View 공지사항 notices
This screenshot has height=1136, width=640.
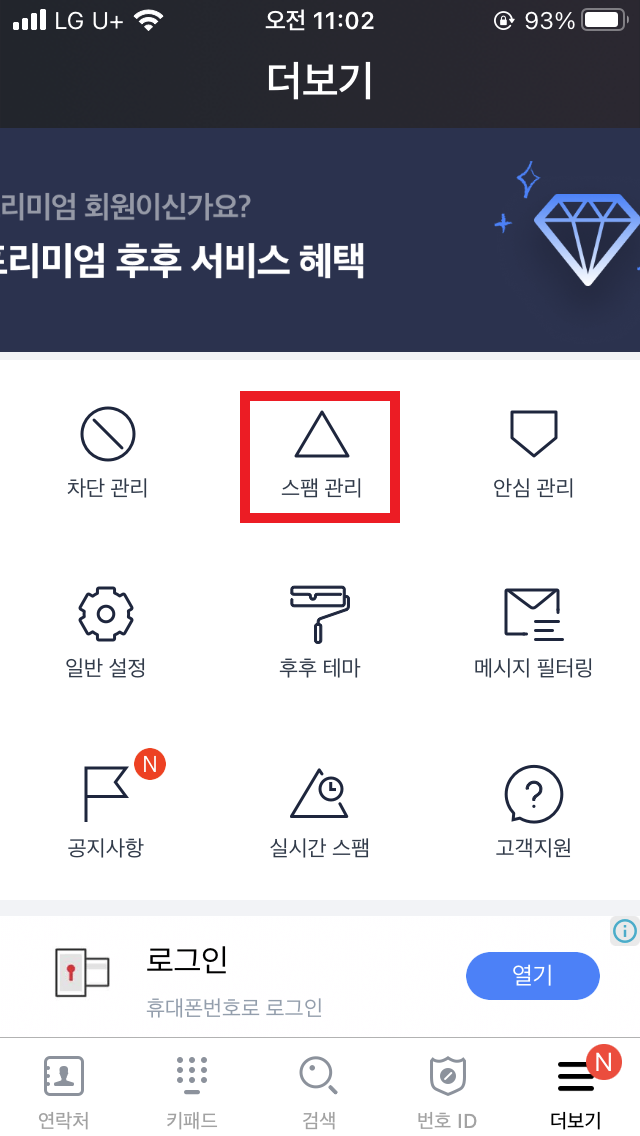point(107,806)
